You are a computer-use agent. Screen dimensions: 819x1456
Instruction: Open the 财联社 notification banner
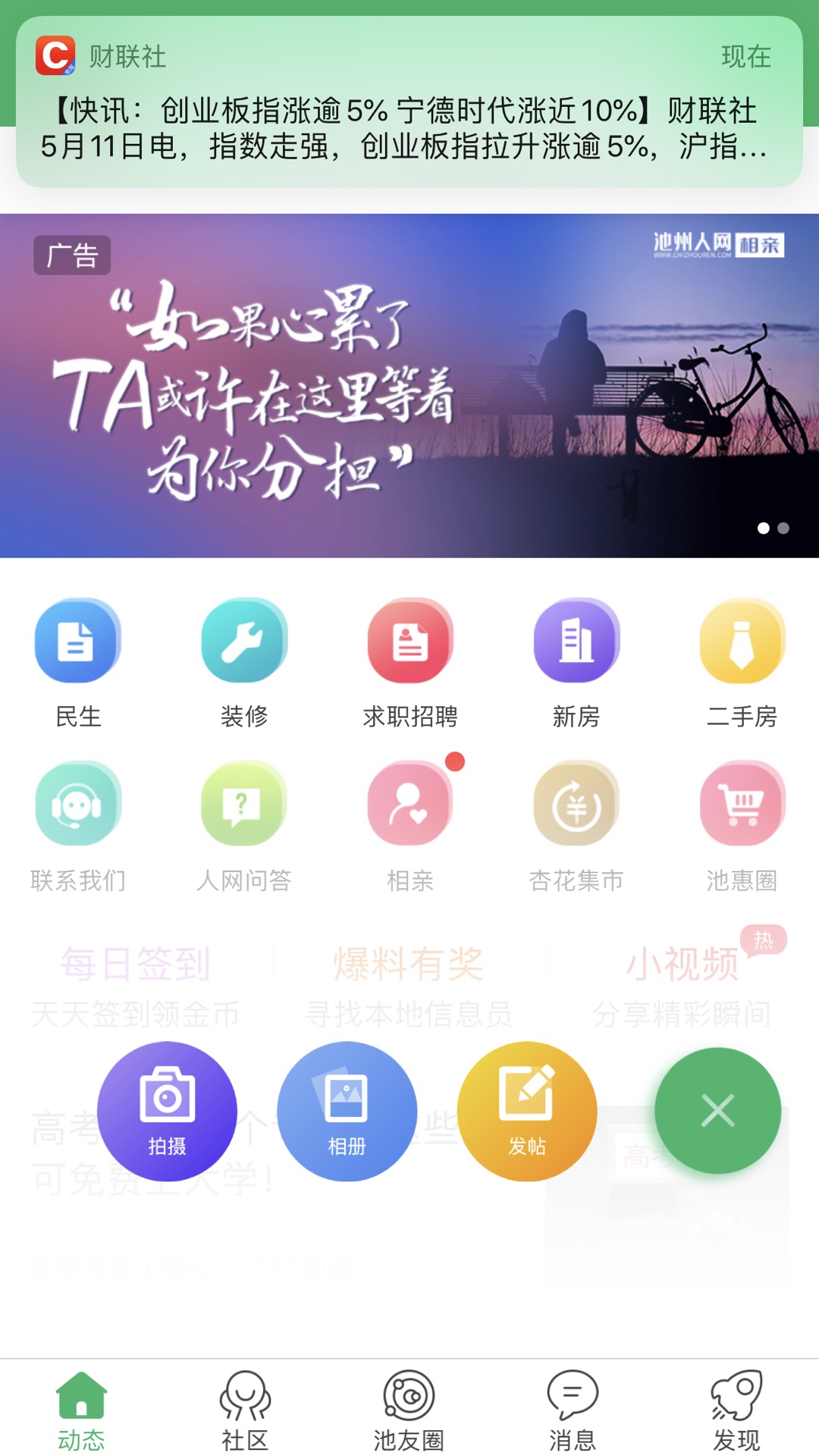click(x=409, y=102)
